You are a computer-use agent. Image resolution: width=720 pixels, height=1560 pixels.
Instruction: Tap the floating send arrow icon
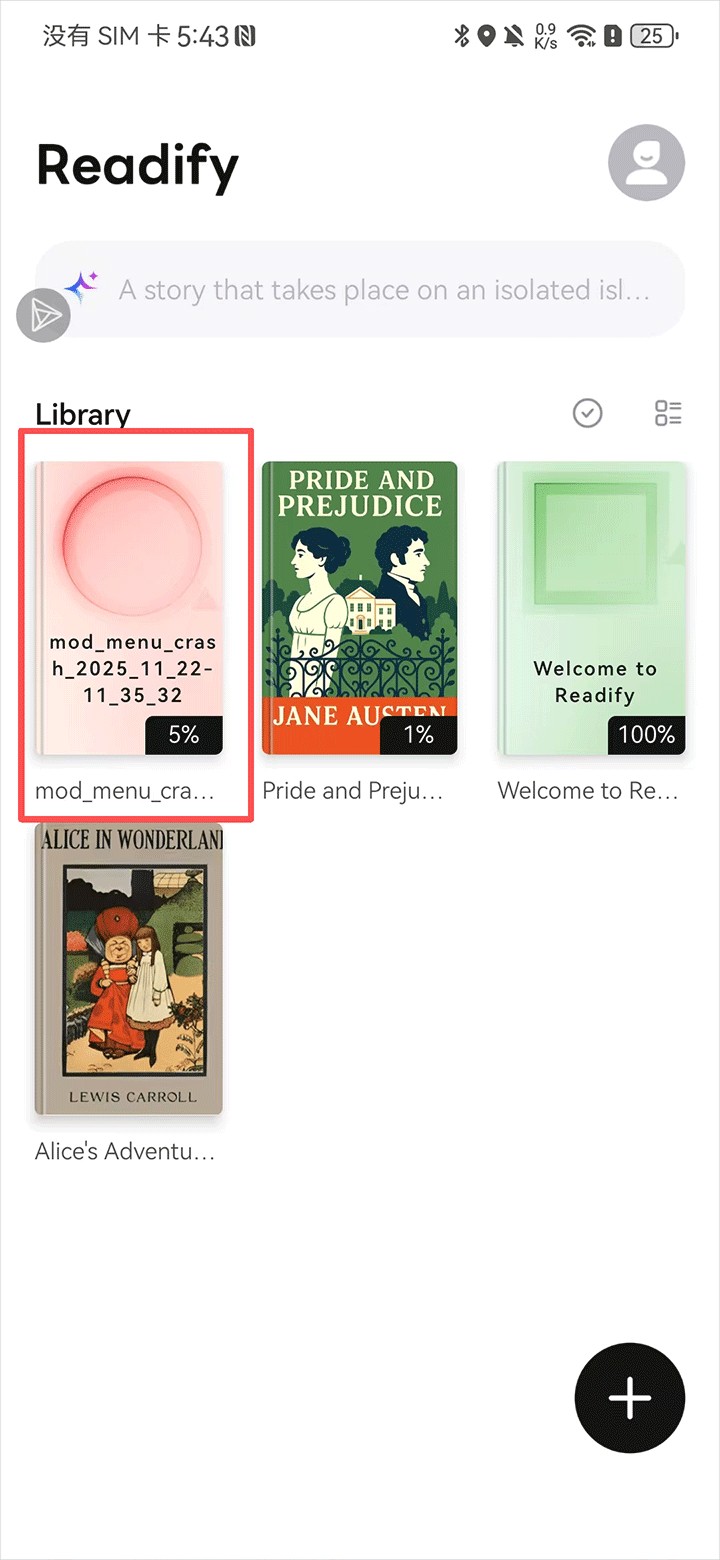click(44, 316)
